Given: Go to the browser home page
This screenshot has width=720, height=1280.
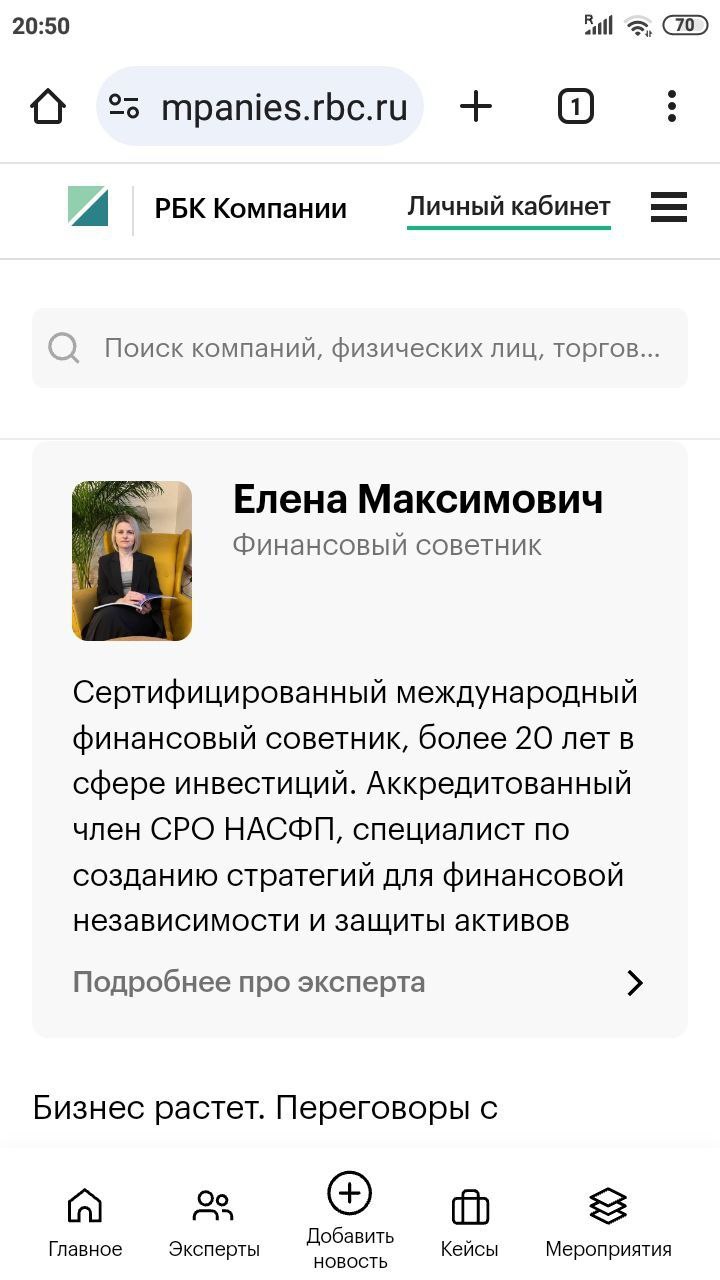Looking at the screenshot, I should pyautogui.click(x=48, y=106).
